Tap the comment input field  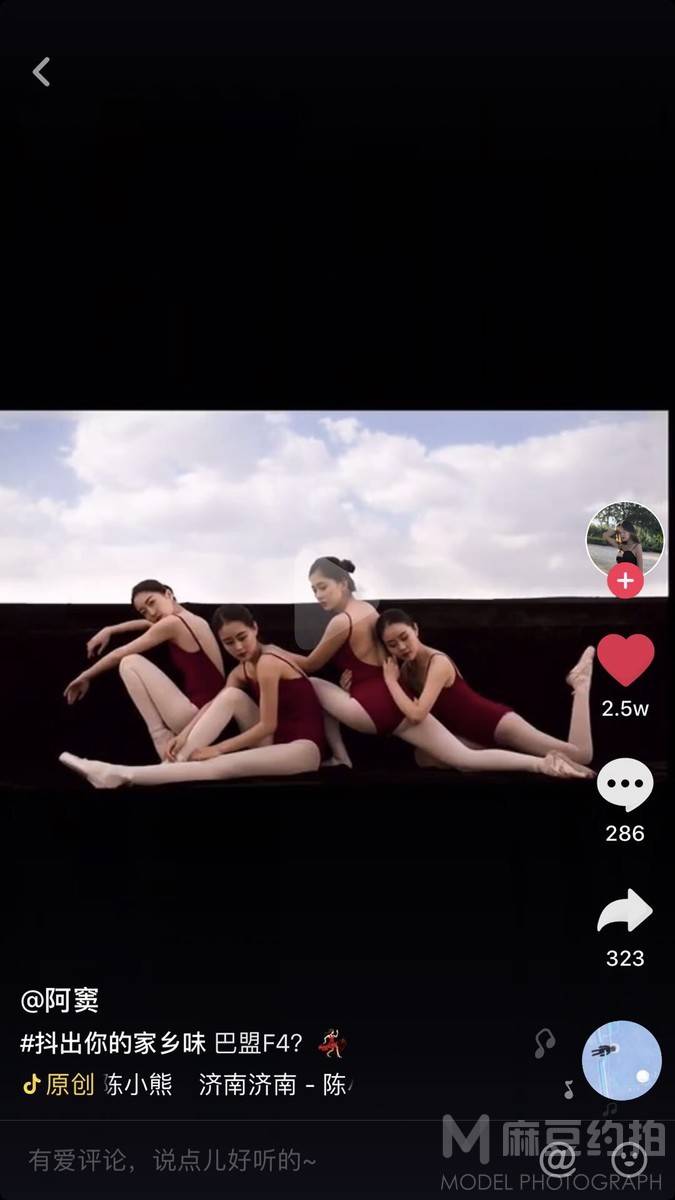tap(200, 1160)
